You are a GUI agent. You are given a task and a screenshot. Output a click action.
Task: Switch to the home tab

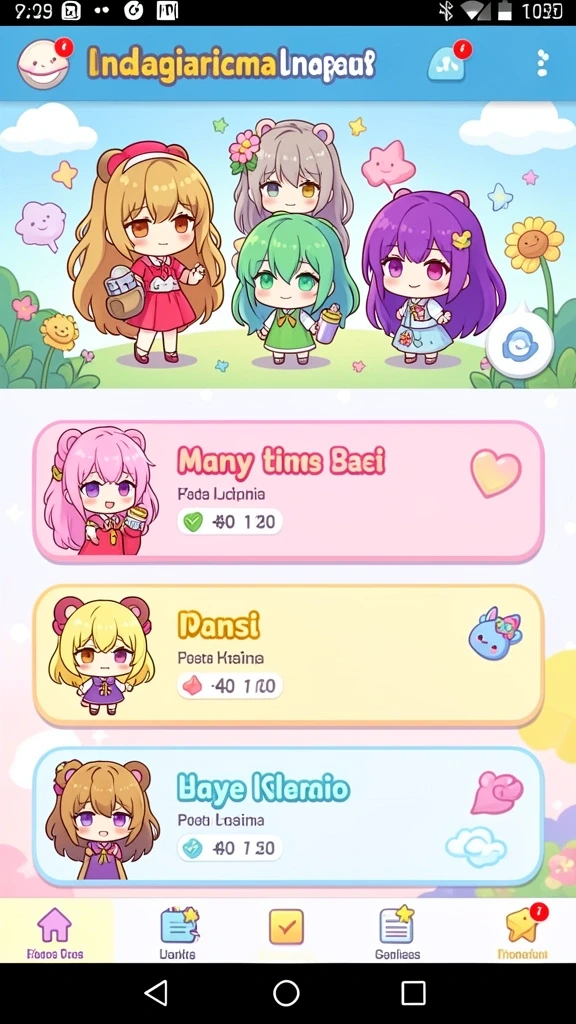[x=55, y=932]
